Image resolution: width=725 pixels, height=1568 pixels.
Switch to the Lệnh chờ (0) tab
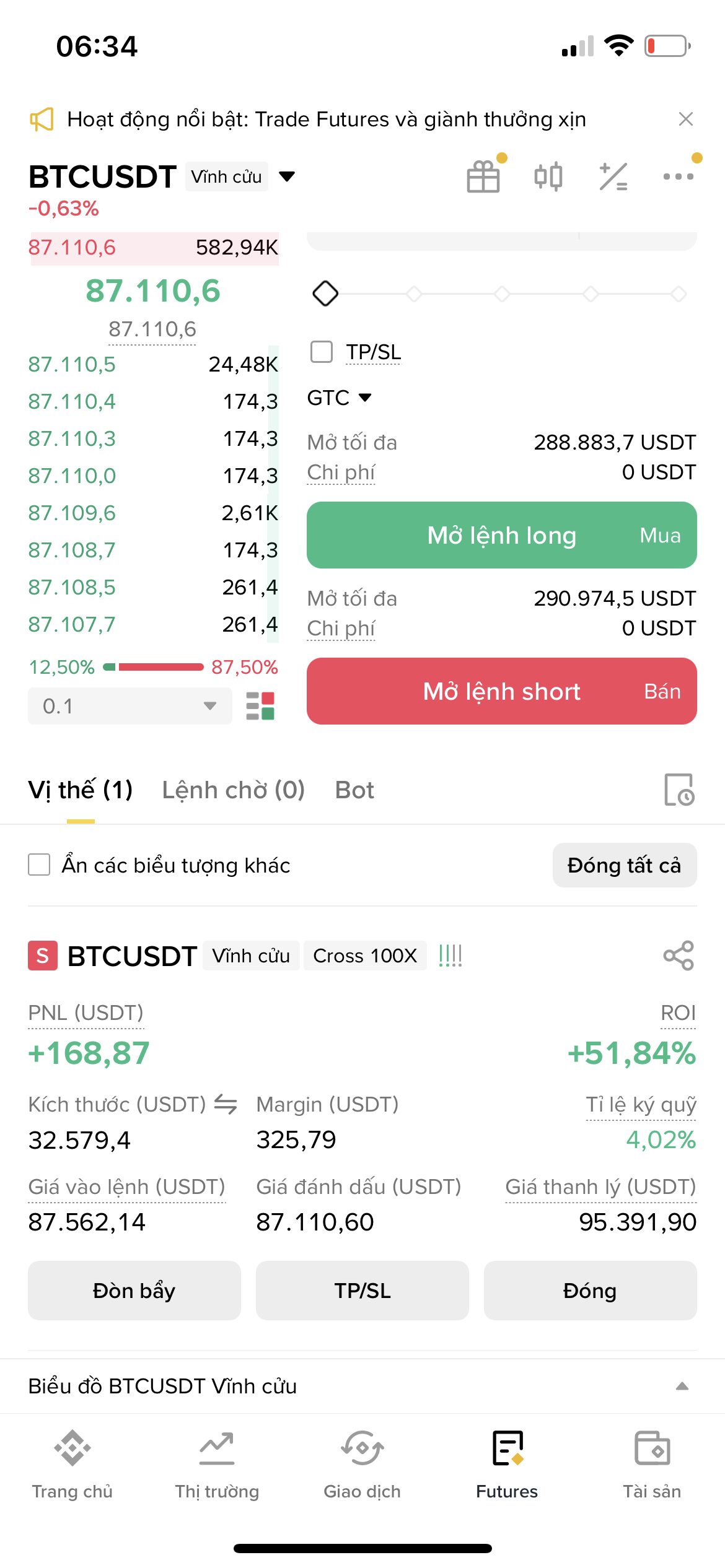click(x=233, y=790)
